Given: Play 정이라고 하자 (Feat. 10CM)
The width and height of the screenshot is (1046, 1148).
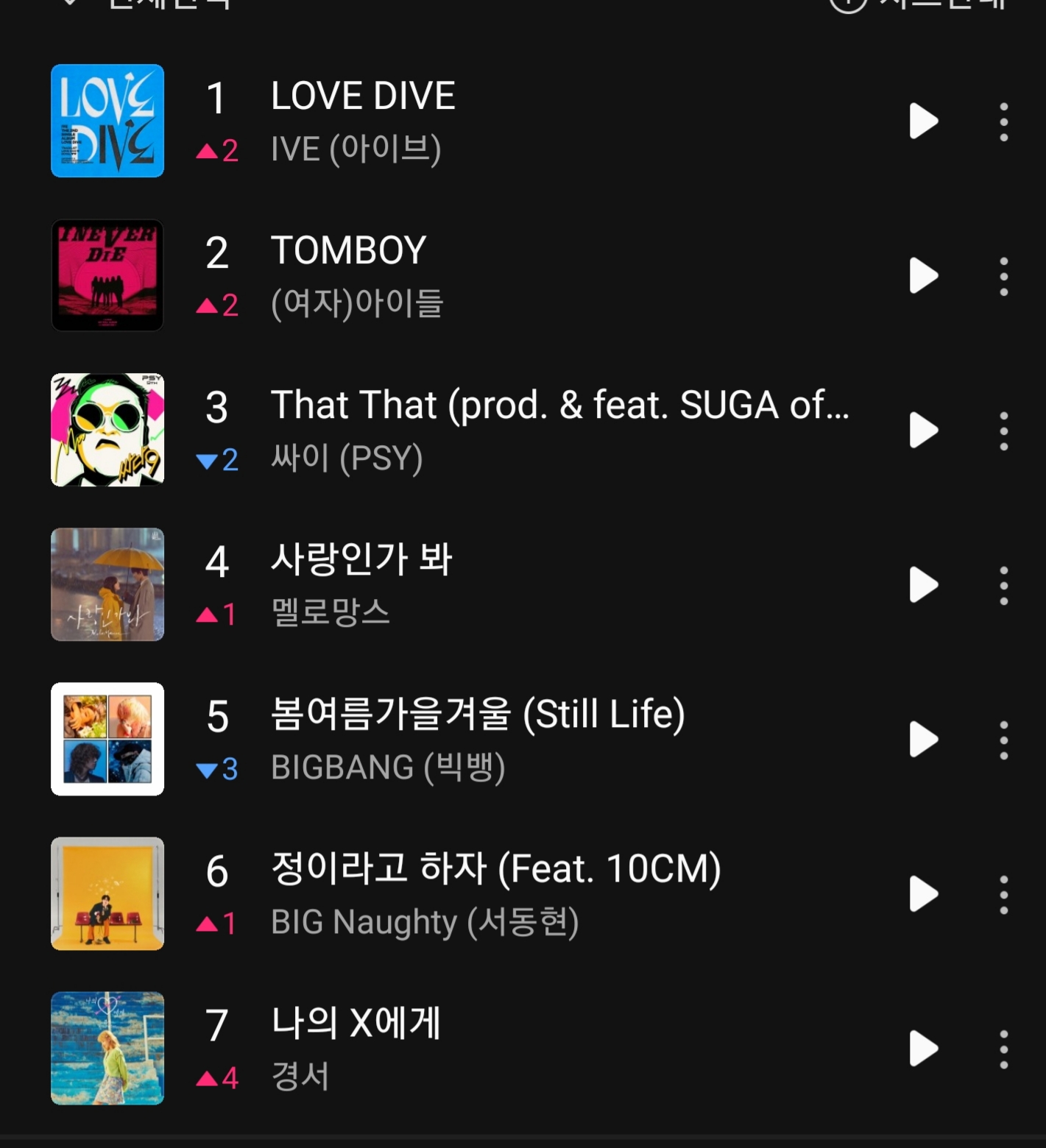Looking at the screenshot, I should 923,894.
